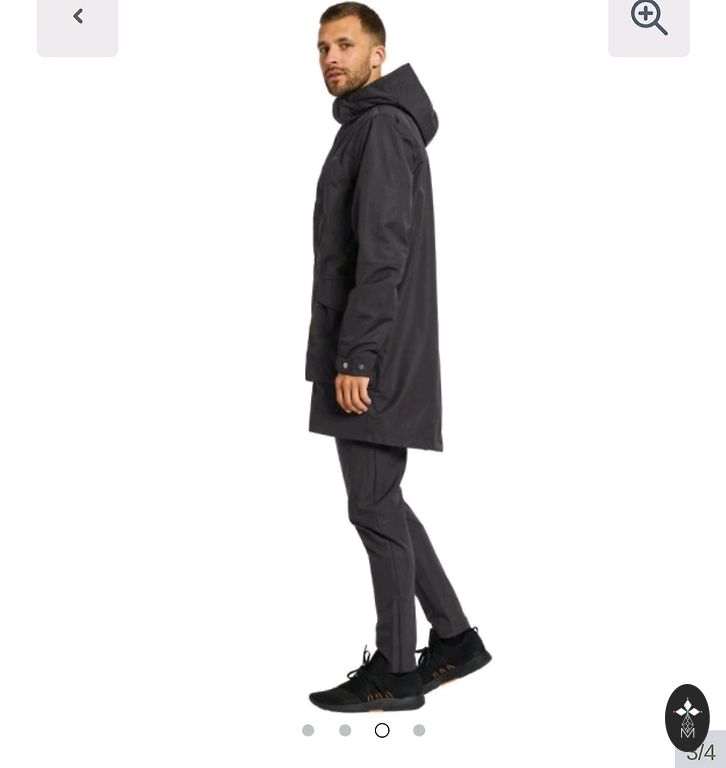Go back to the previous photo
Viewport: 726px width, 768px height.
coord(77,20)
